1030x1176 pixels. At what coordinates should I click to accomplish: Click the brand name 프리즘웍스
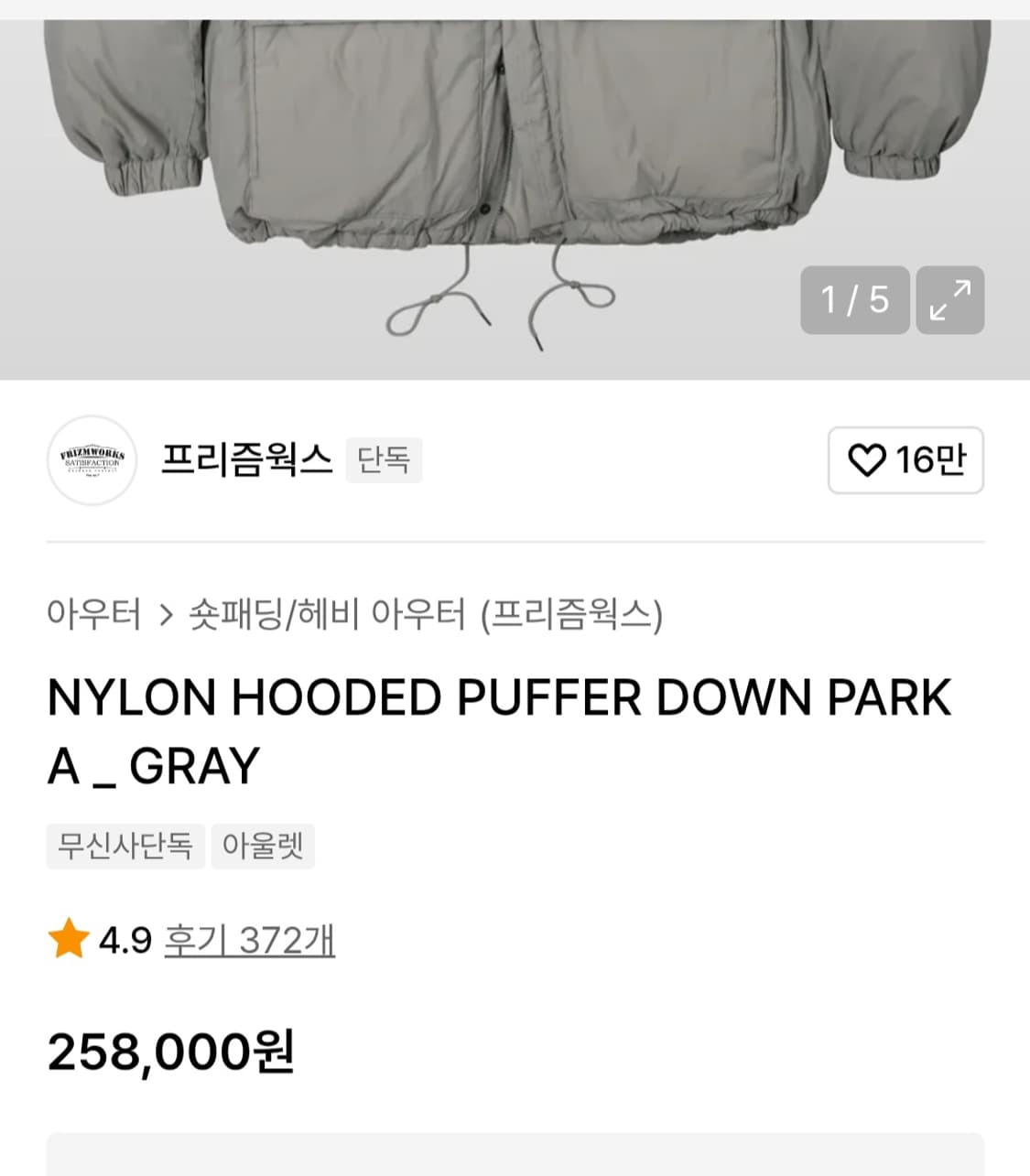247,460
